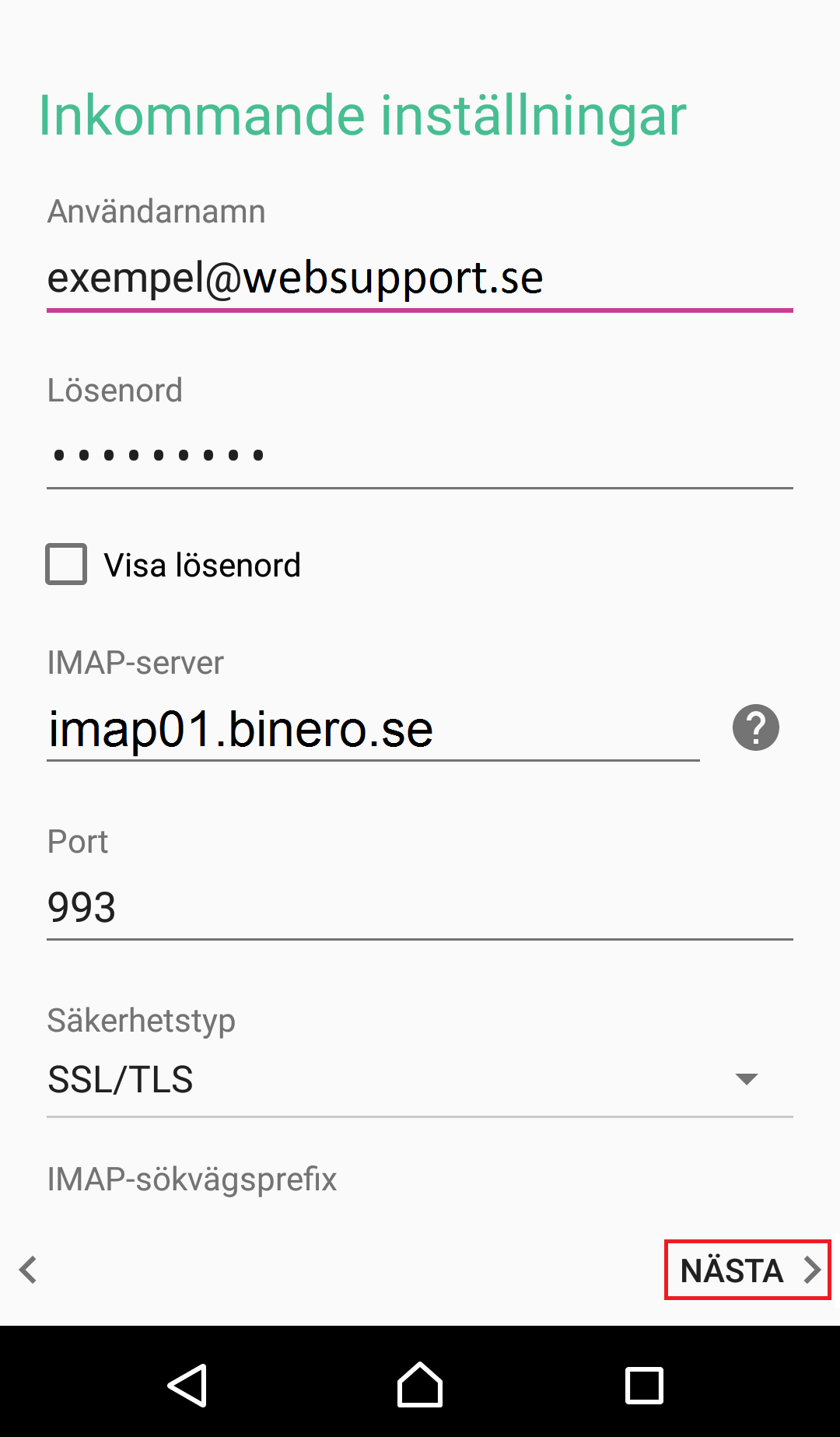
Task: Select the Port field showing 993
Action: pos(420,907)
